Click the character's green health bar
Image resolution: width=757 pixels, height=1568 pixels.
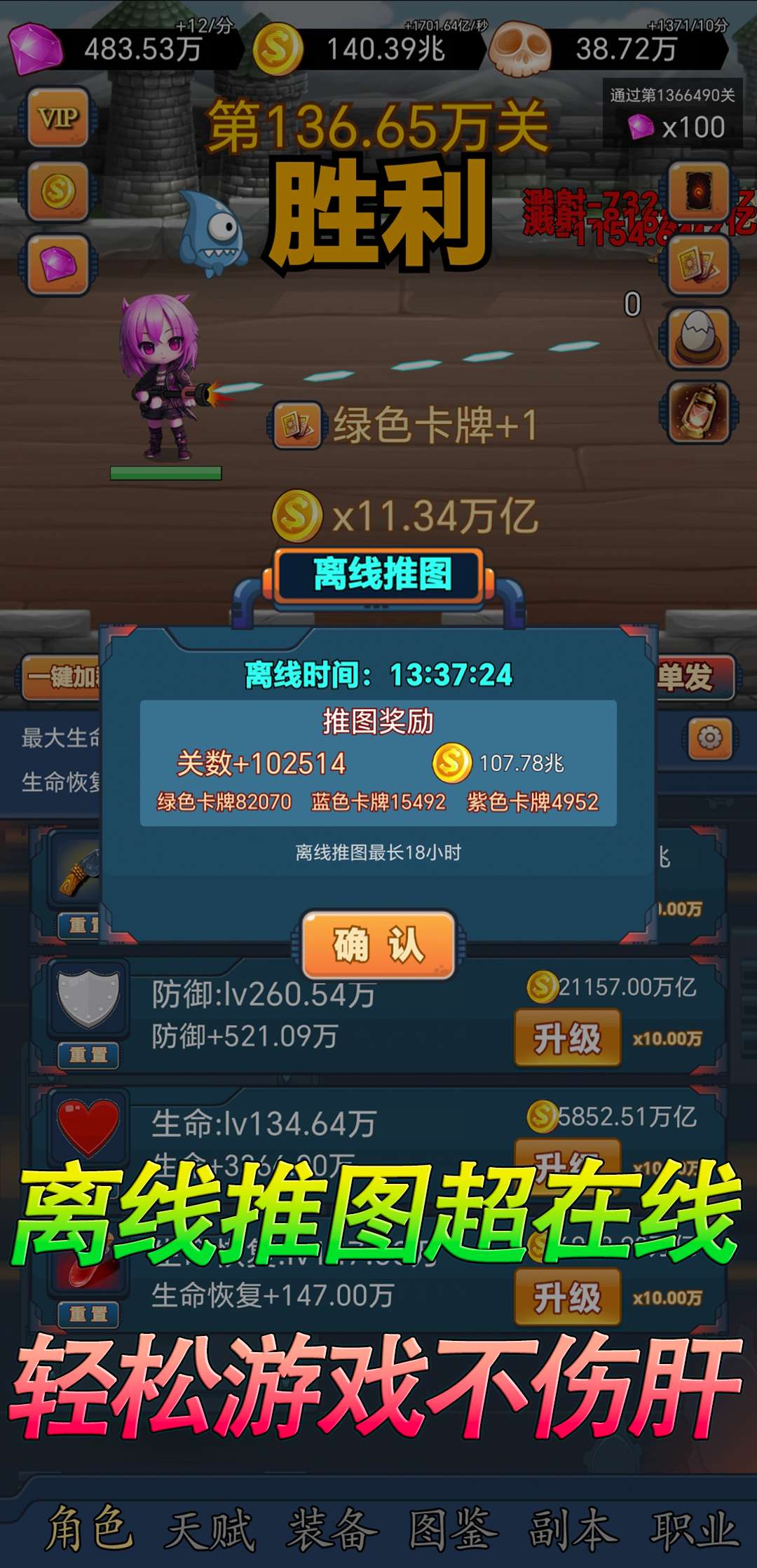167,471
